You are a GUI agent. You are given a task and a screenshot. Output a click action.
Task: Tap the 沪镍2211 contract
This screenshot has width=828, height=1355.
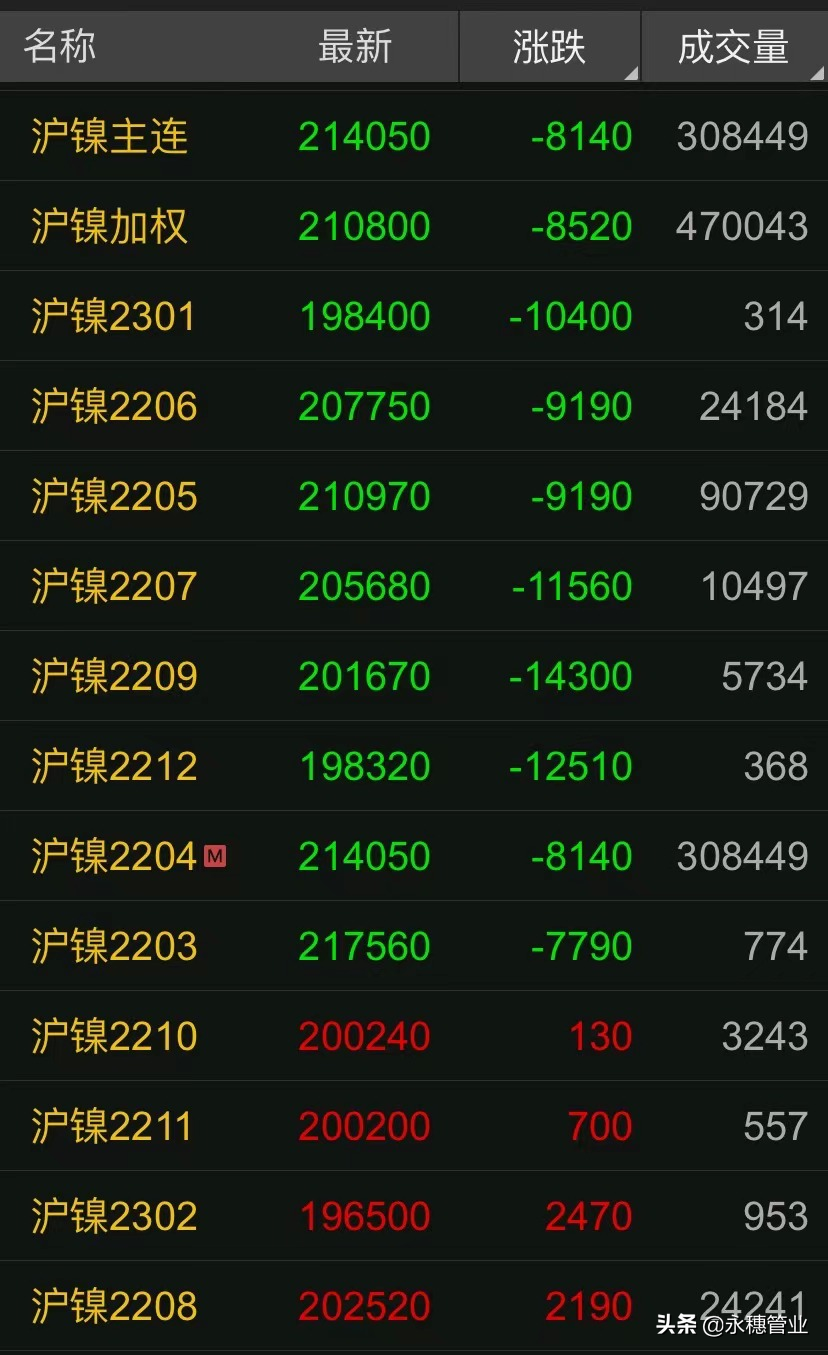[414, 1126]
